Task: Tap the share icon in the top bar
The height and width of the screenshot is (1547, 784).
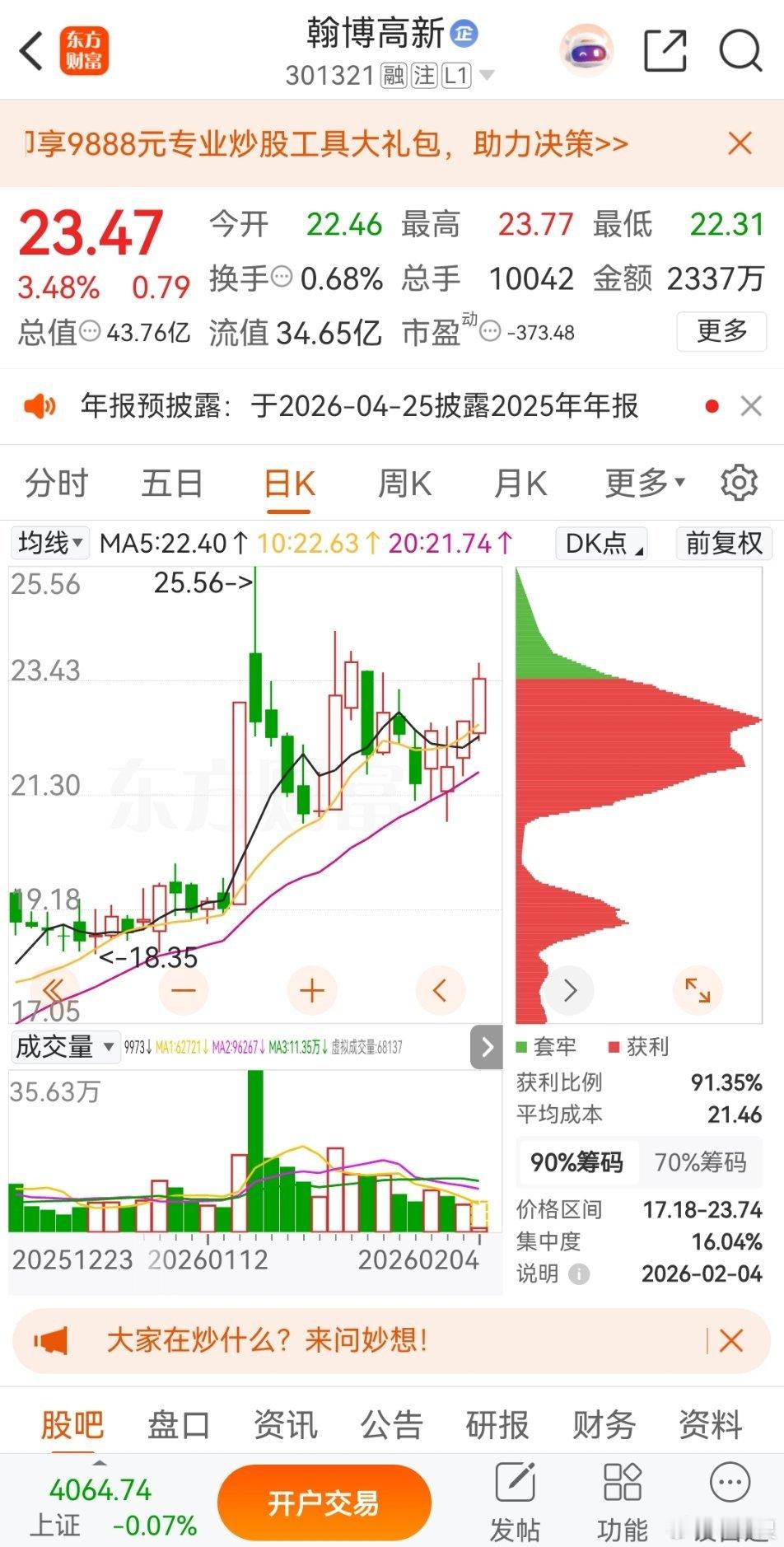Action: [x=664, y=51]
